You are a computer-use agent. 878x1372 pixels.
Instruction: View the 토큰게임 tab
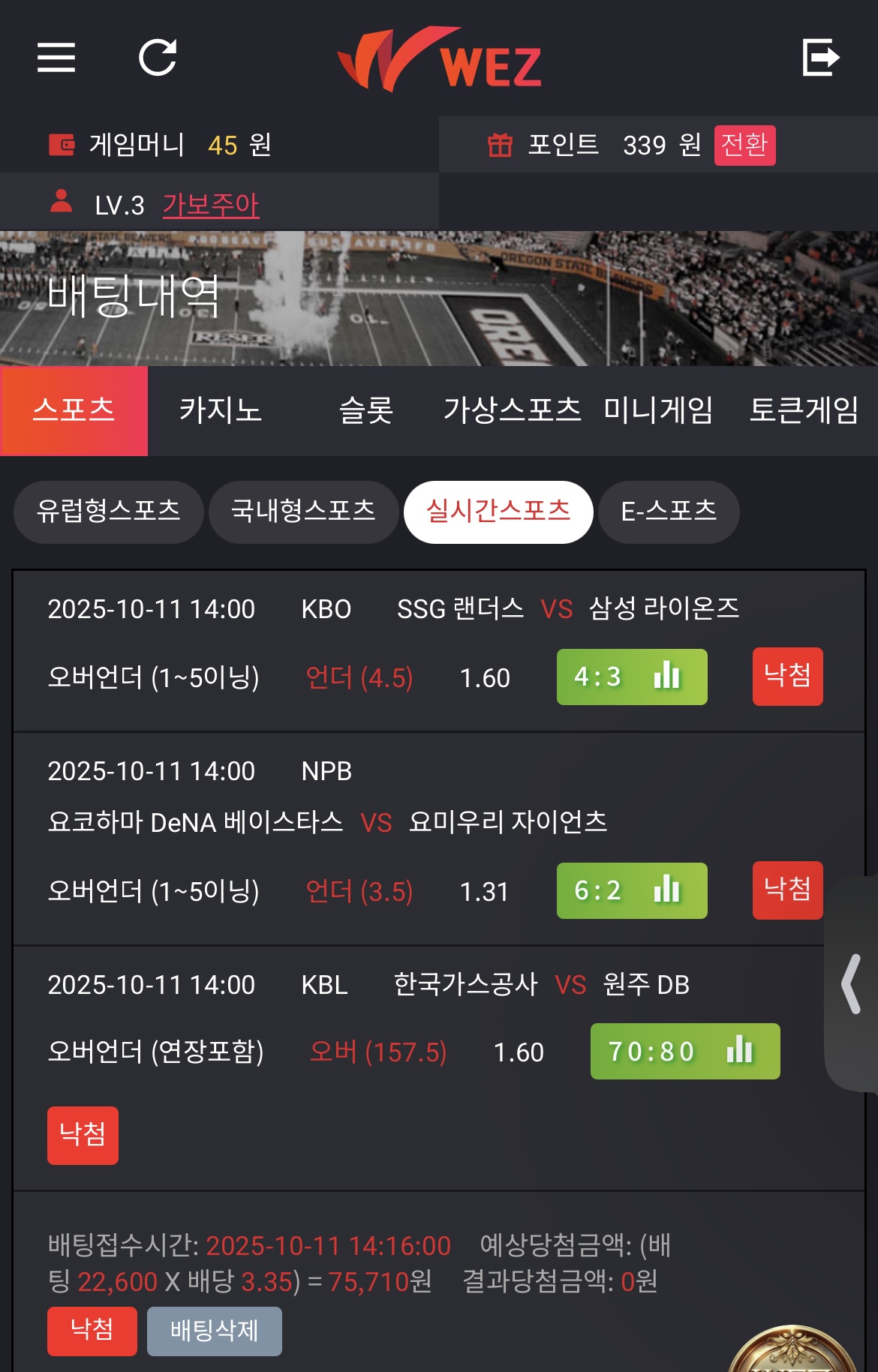[x=804, y=410]
